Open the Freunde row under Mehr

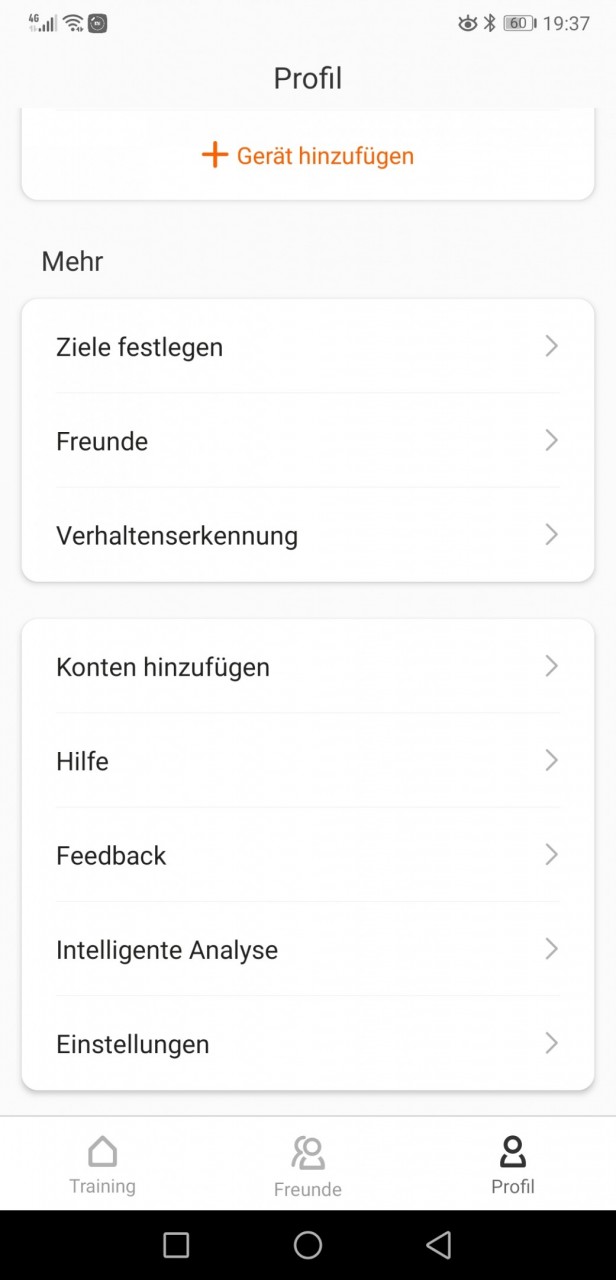308,441
